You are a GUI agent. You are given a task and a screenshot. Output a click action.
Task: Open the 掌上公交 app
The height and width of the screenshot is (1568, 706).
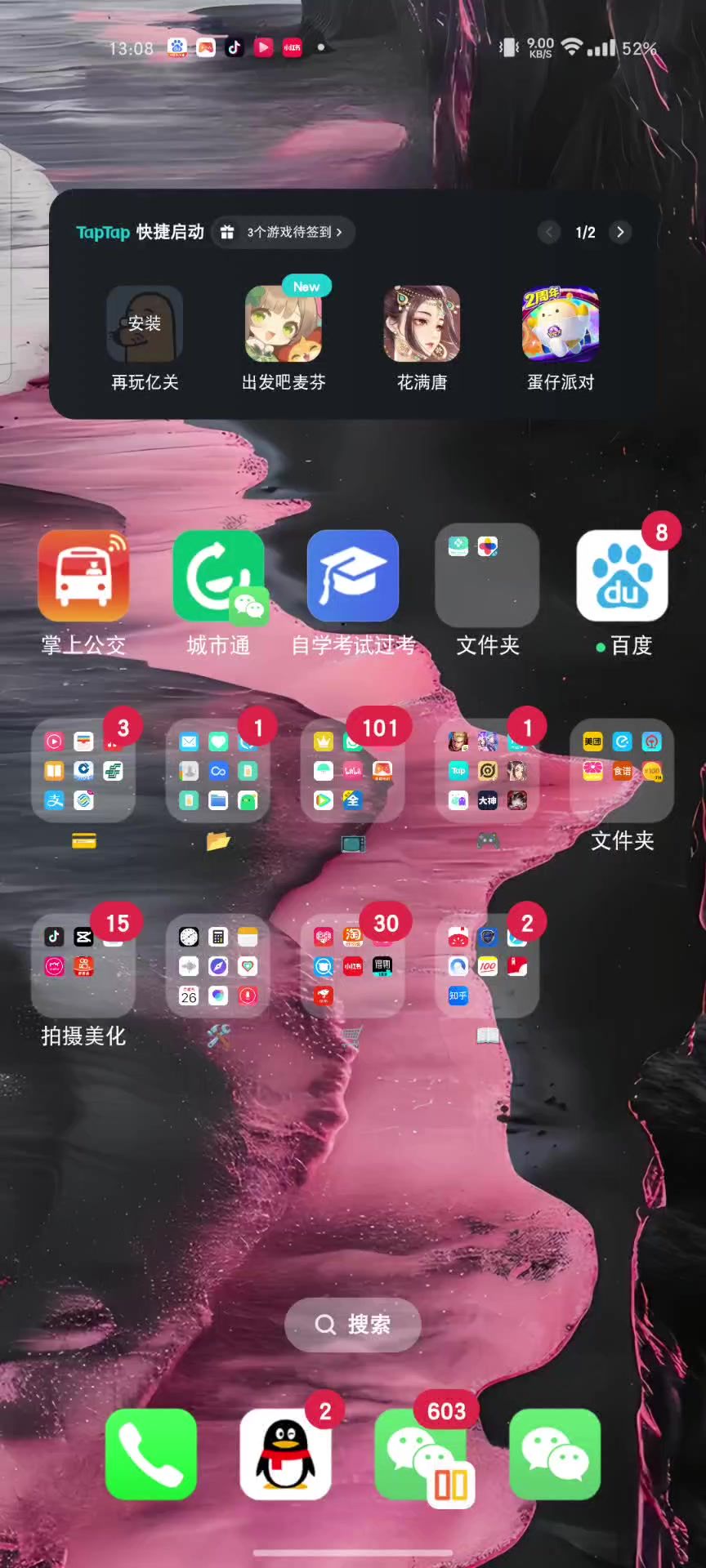coord(83,576)
